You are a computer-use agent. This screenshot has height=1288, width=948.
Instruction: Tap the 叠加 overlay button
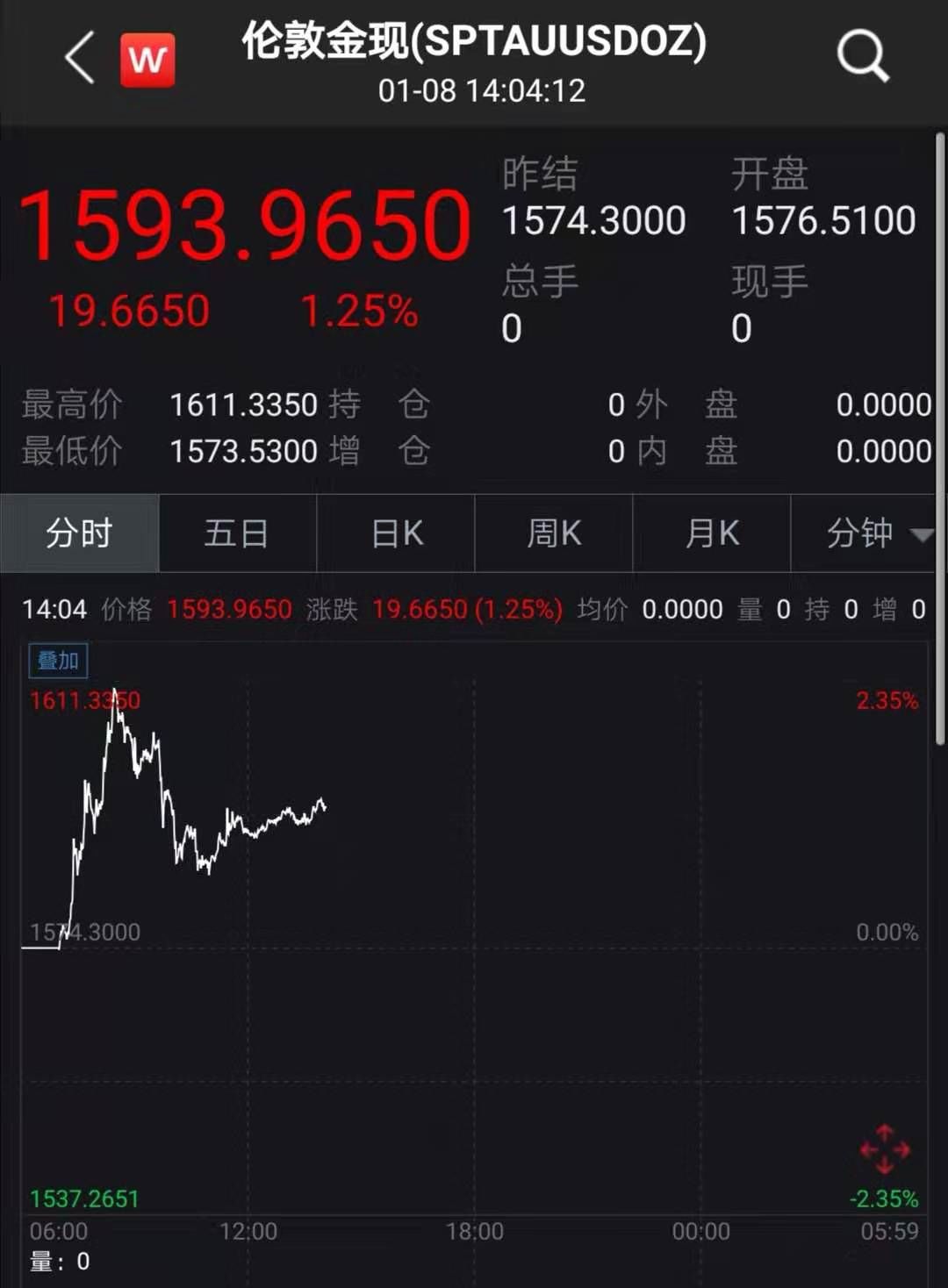[x=58, y=661]
